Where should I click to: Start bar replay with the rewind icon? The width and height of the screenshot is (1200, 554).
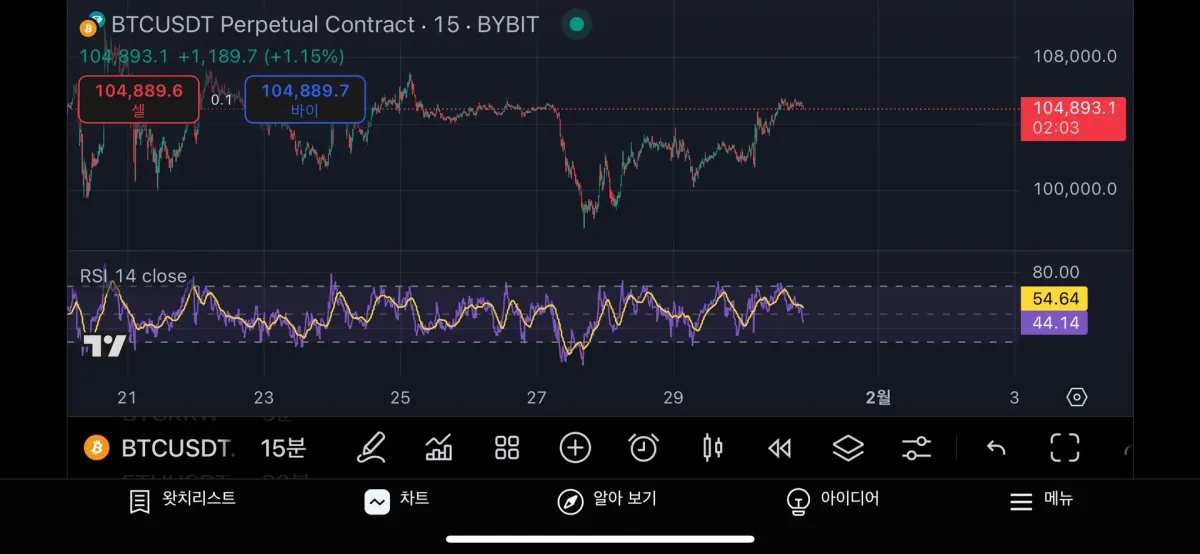pyautogui.click(x=779, y=448)
